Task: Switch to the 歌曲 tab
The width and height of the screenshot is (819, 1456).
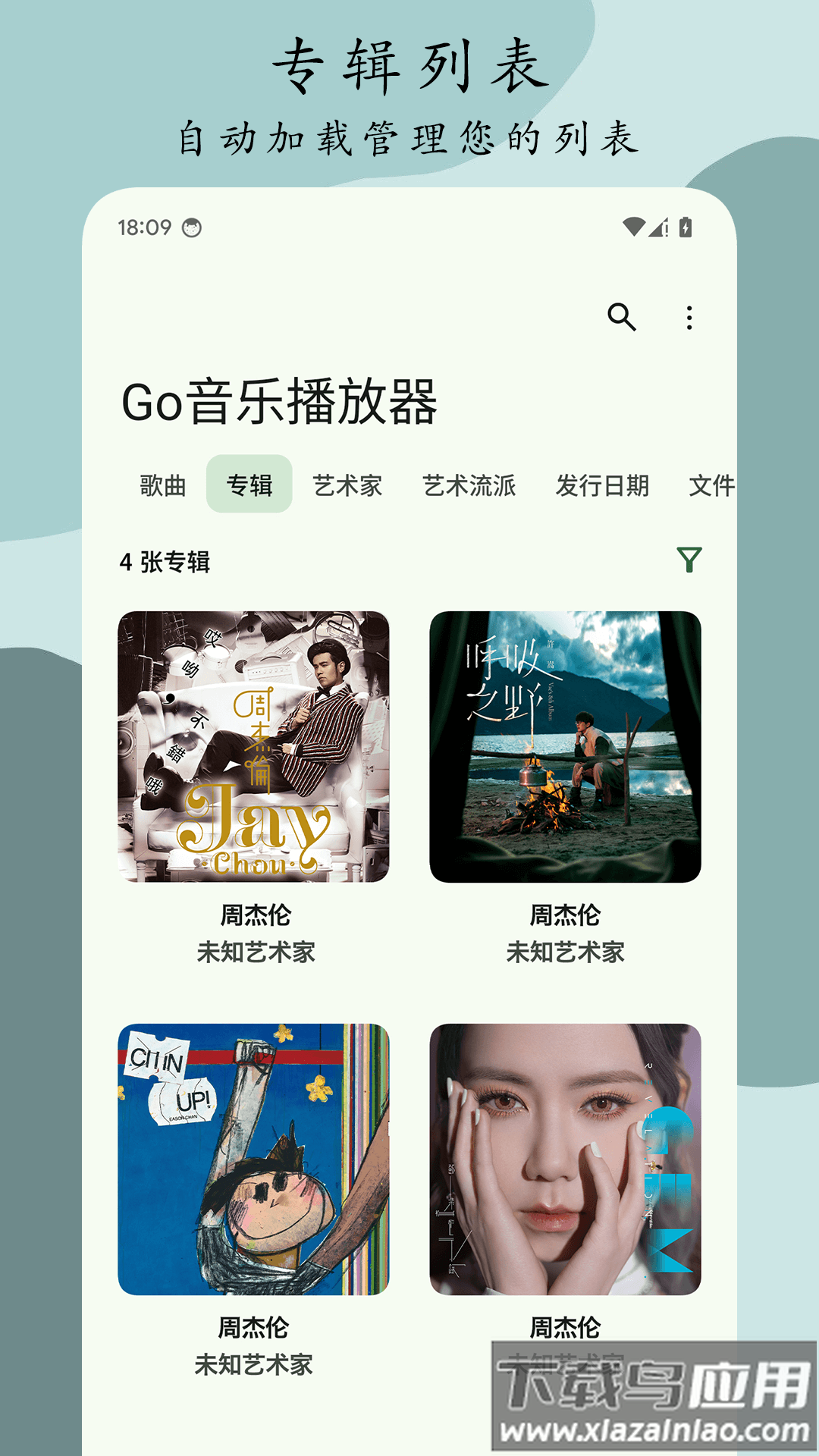Action: coord(159,486)
